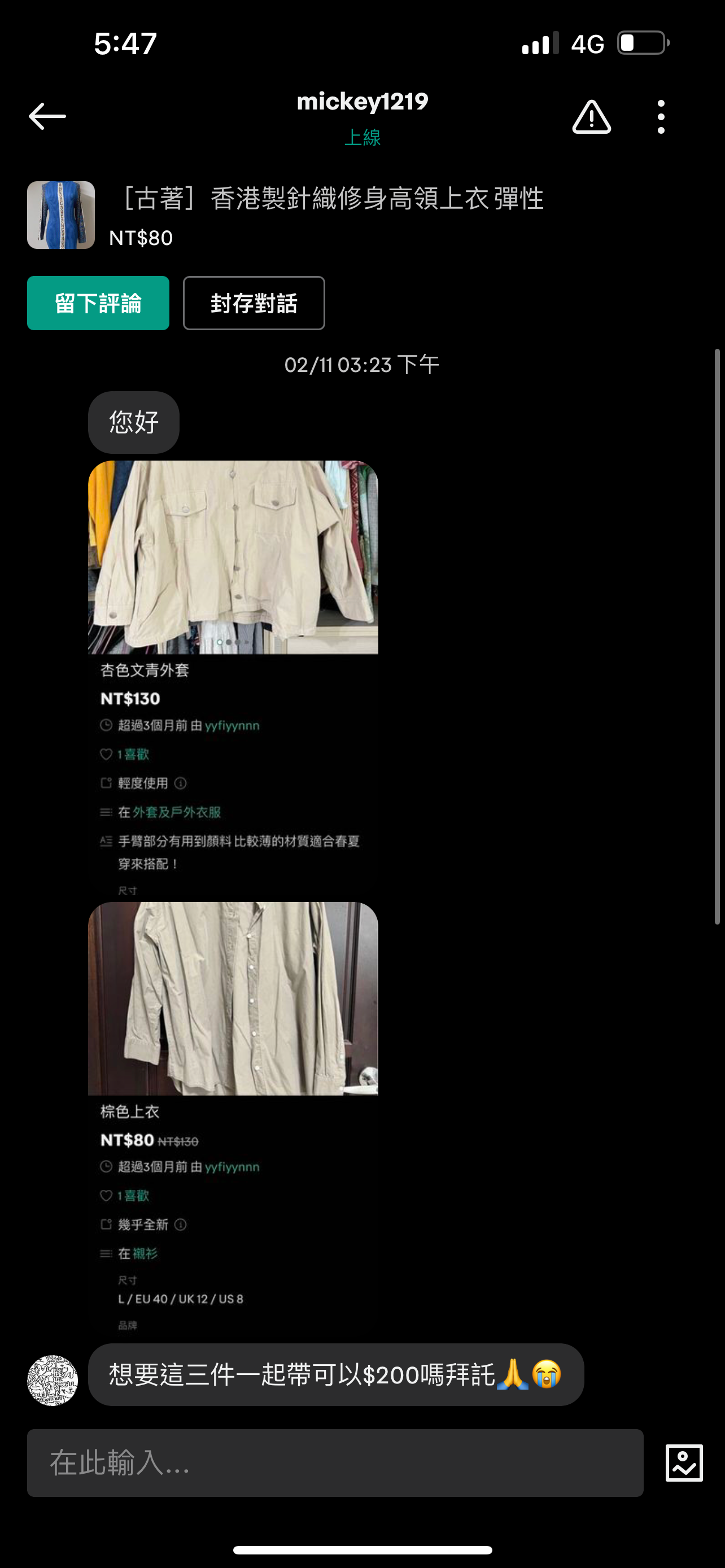View the sender's profile avatar

53,1380
